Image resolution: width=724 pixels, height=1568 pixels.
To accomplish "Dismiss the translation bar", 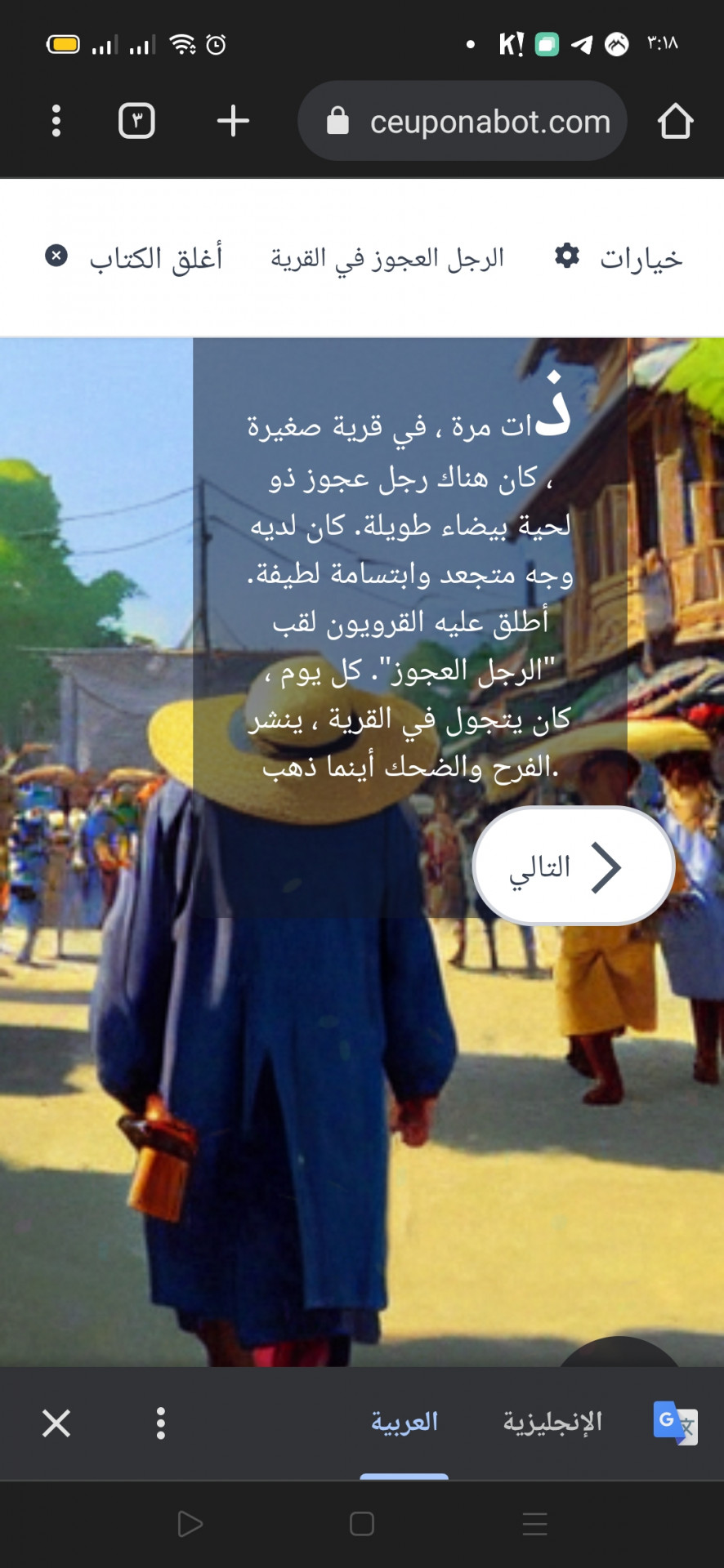I will coord(56,1423).
